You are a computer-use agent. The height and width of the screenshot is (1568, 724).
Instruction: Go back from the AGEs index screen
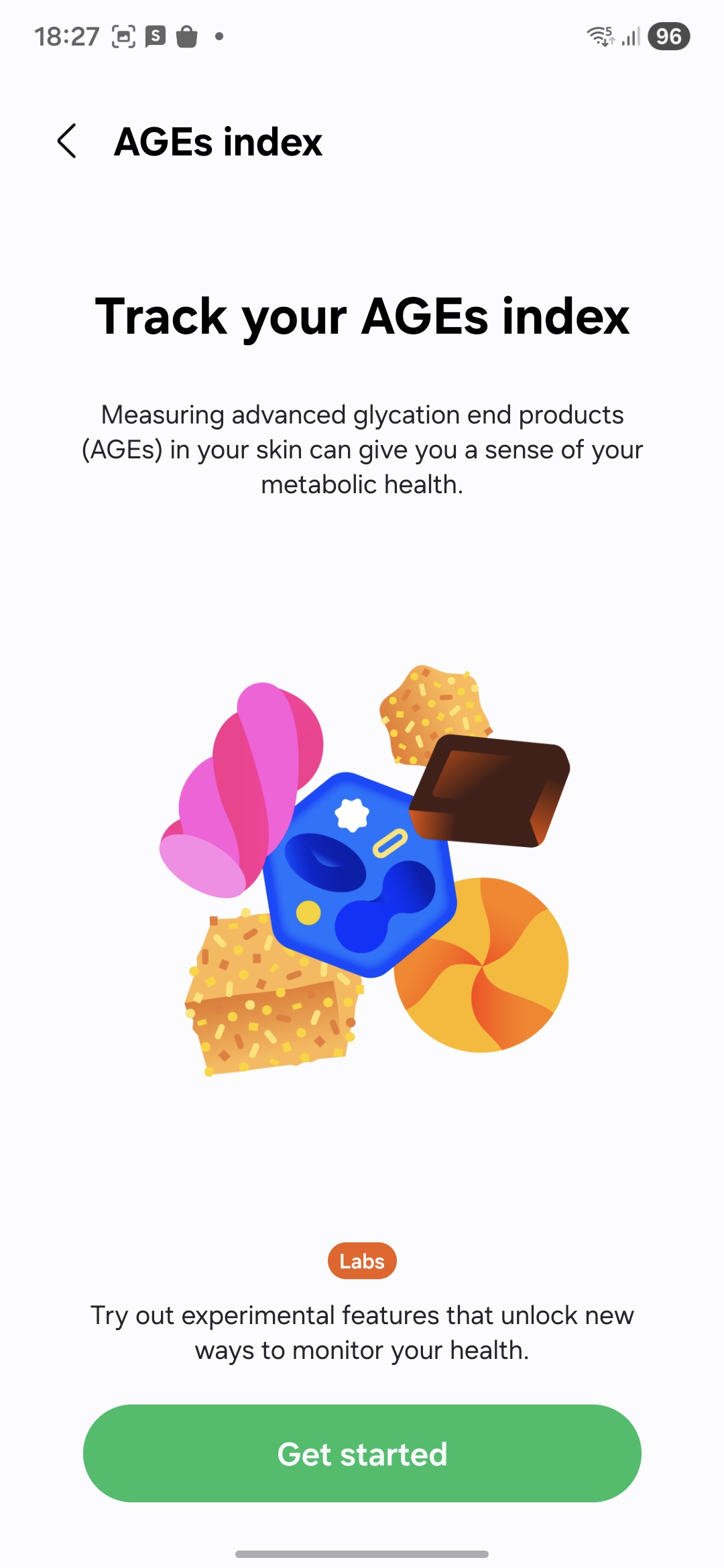[67, 141]
